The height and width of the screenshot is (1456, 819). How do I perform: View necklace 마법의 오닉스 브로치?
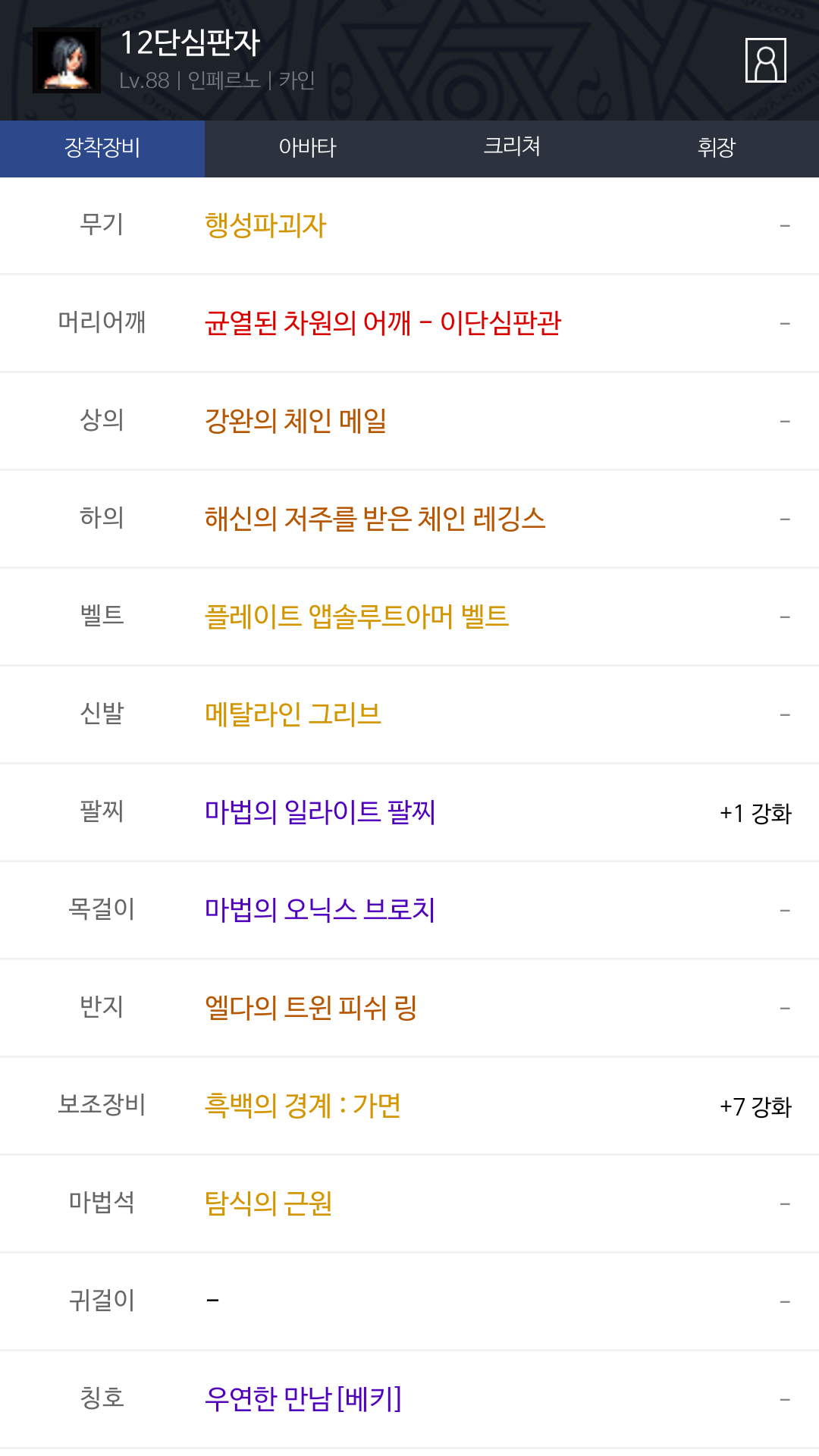coord(320,911)
